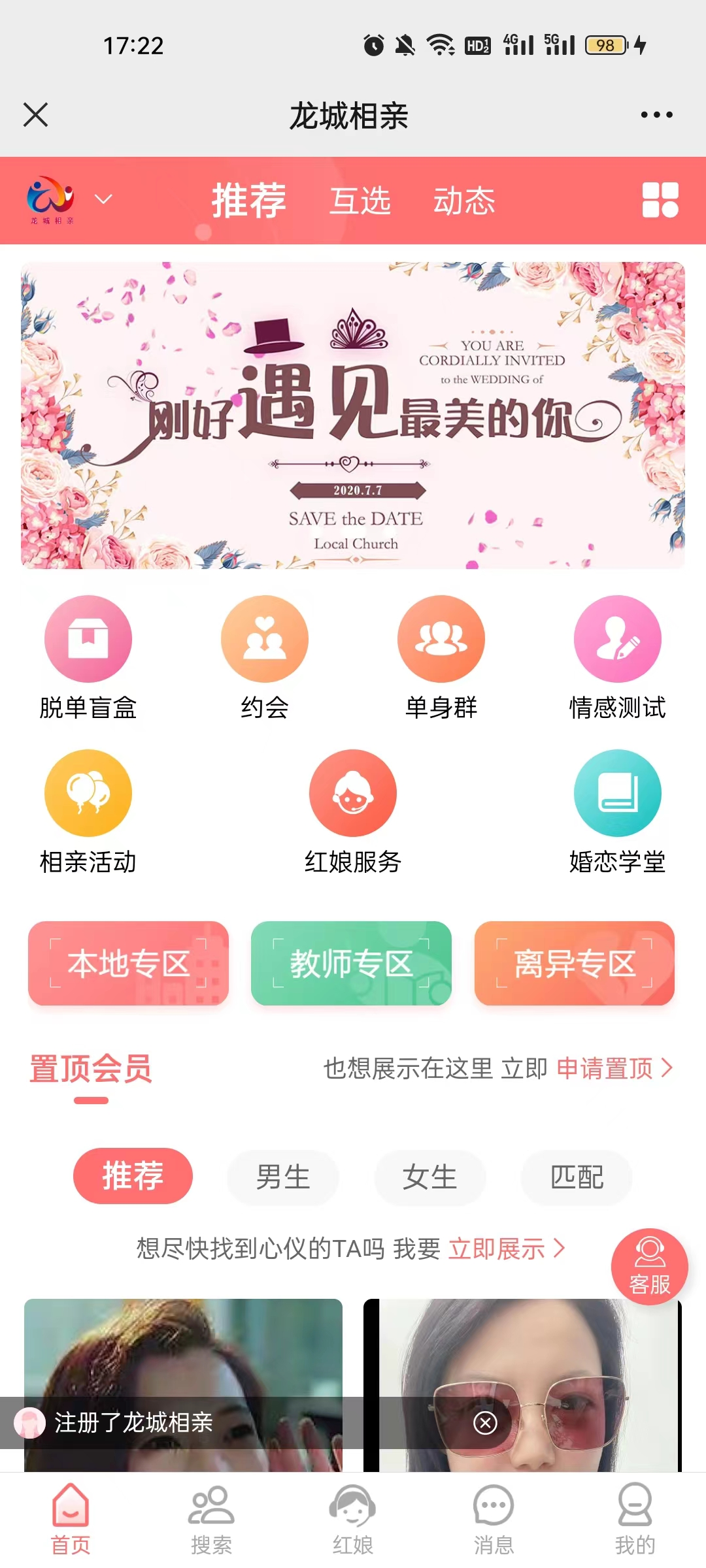The image size is (706, 1568).
Task: Filter members by 女生
Action: [429, 1177]
